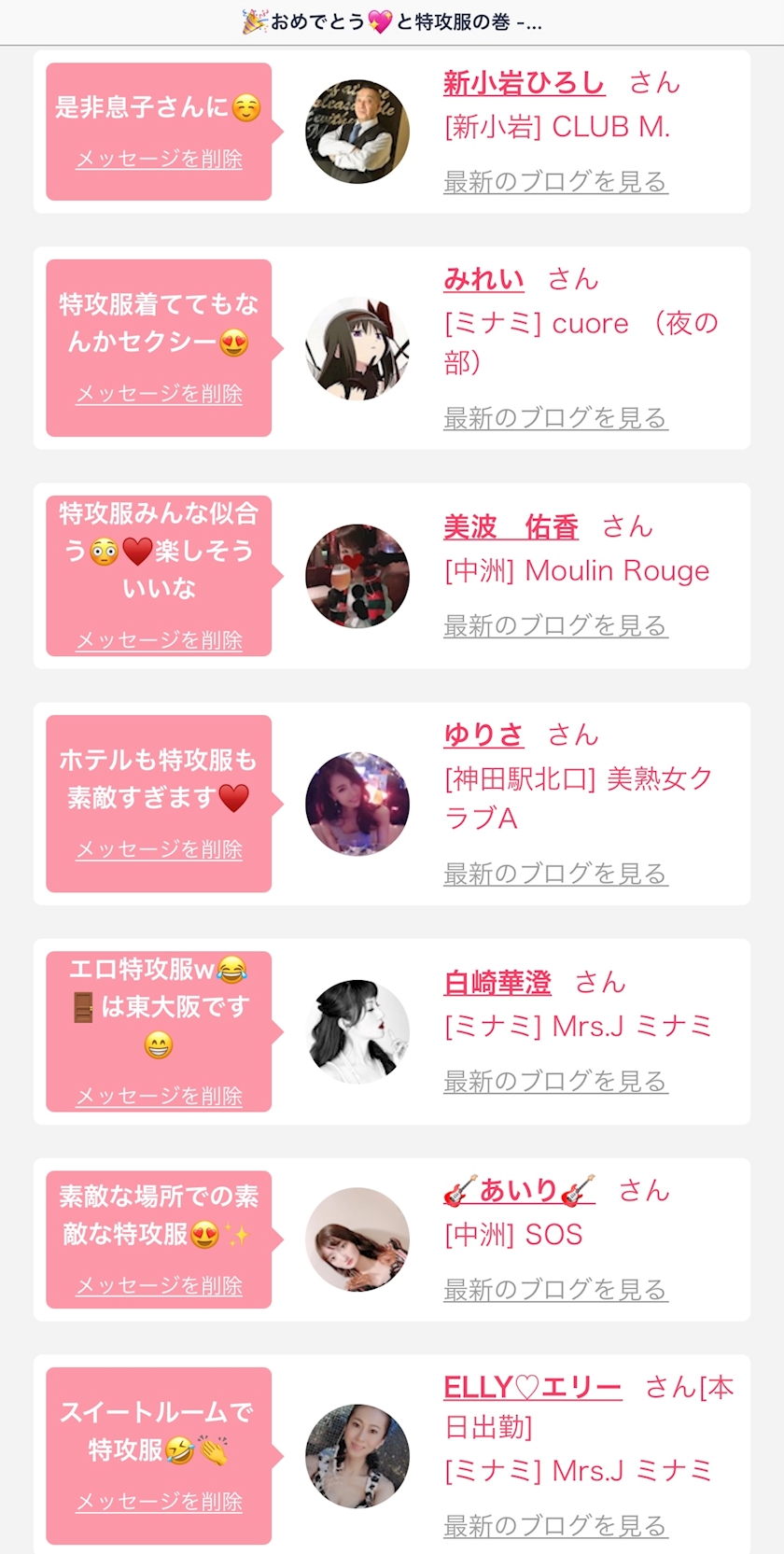The height and width of the screenshot is (1554, 784).
Task: Delete the 特攻服着ててもなんかセクシー message
Action: (159, 395)
